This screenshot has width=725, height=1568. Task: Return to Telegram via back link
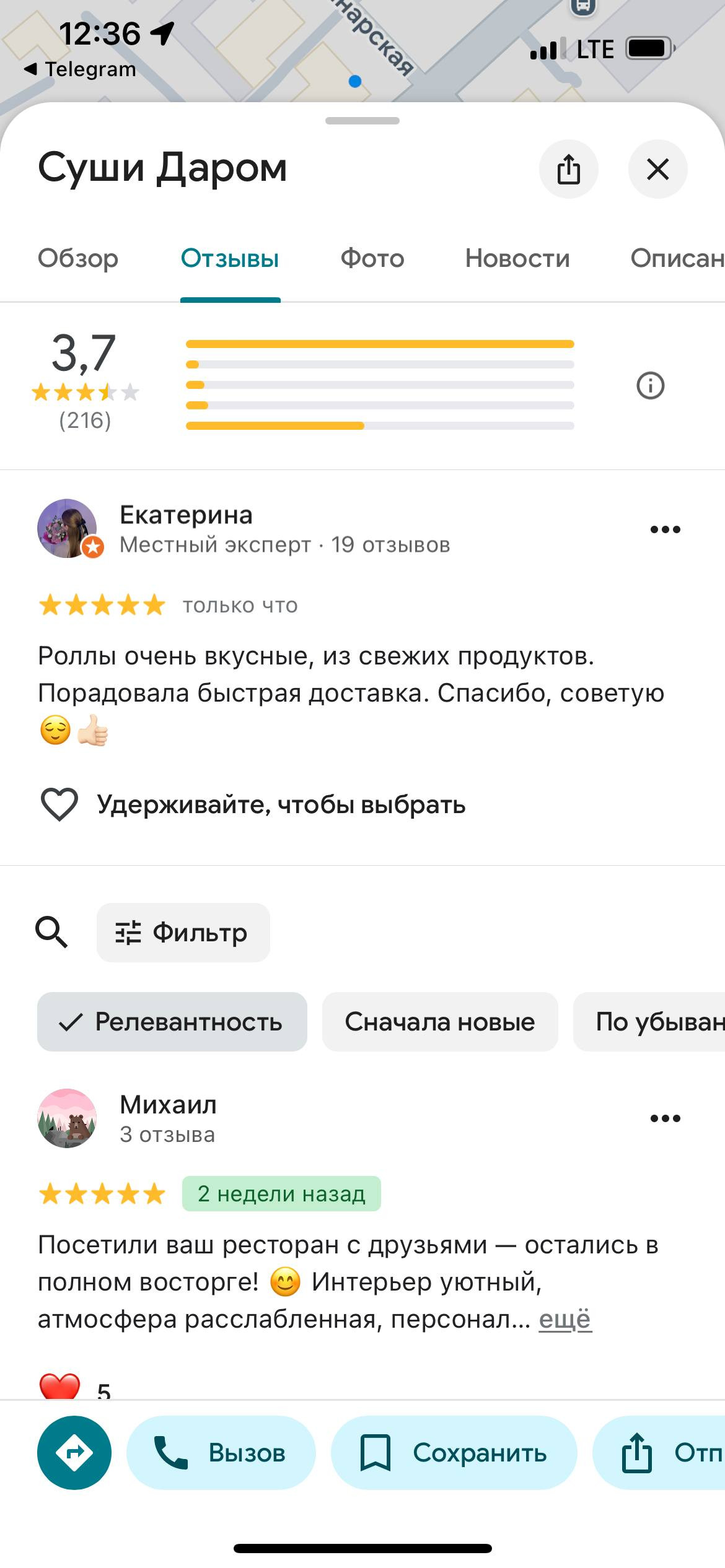point(79,69)
